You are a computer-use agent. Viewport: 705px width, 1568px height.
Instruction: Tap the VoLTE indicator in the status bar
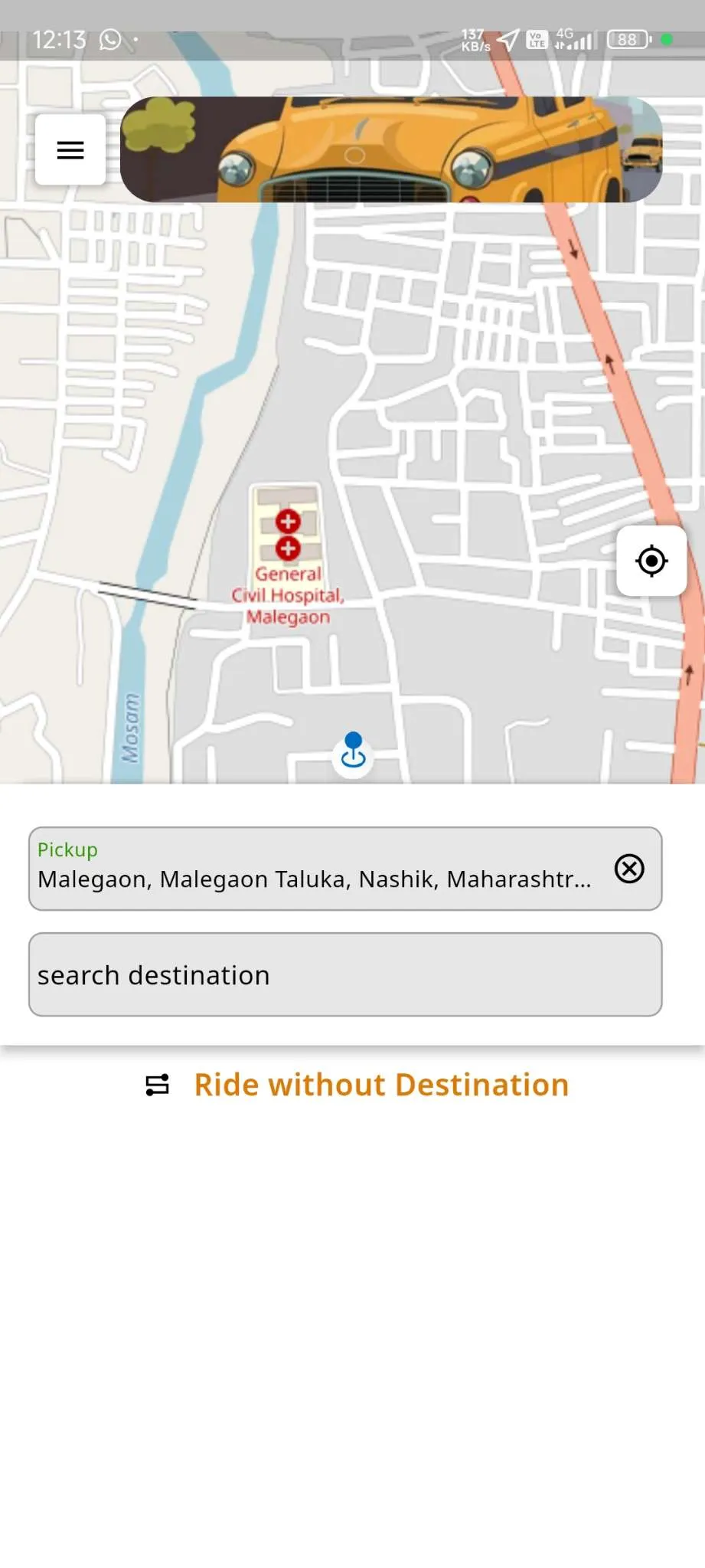535,40
